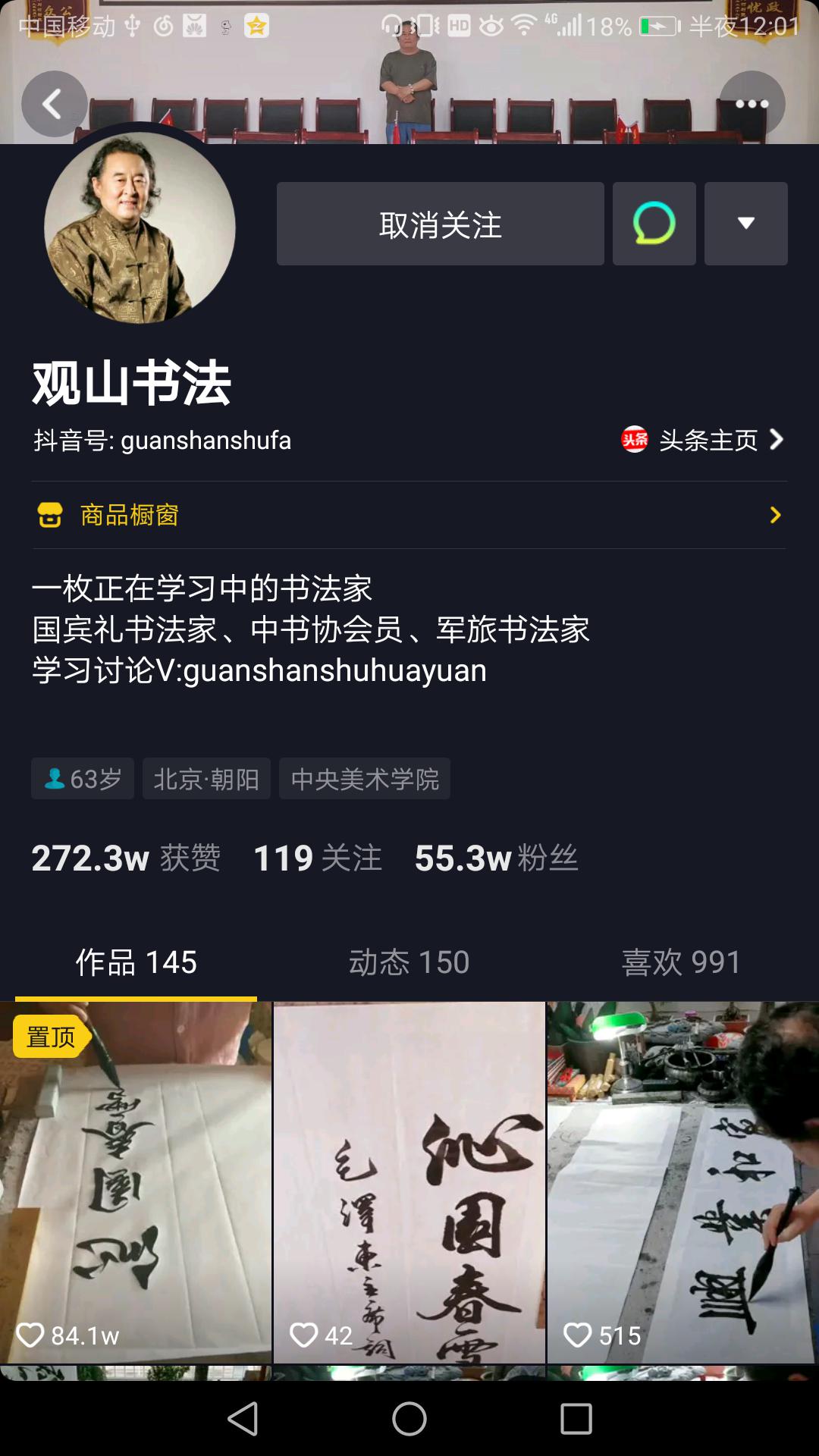Open the three-dot overflow menu
Image resolution: width=819 pixels, height=1456 pixels.
coord(752,104)
